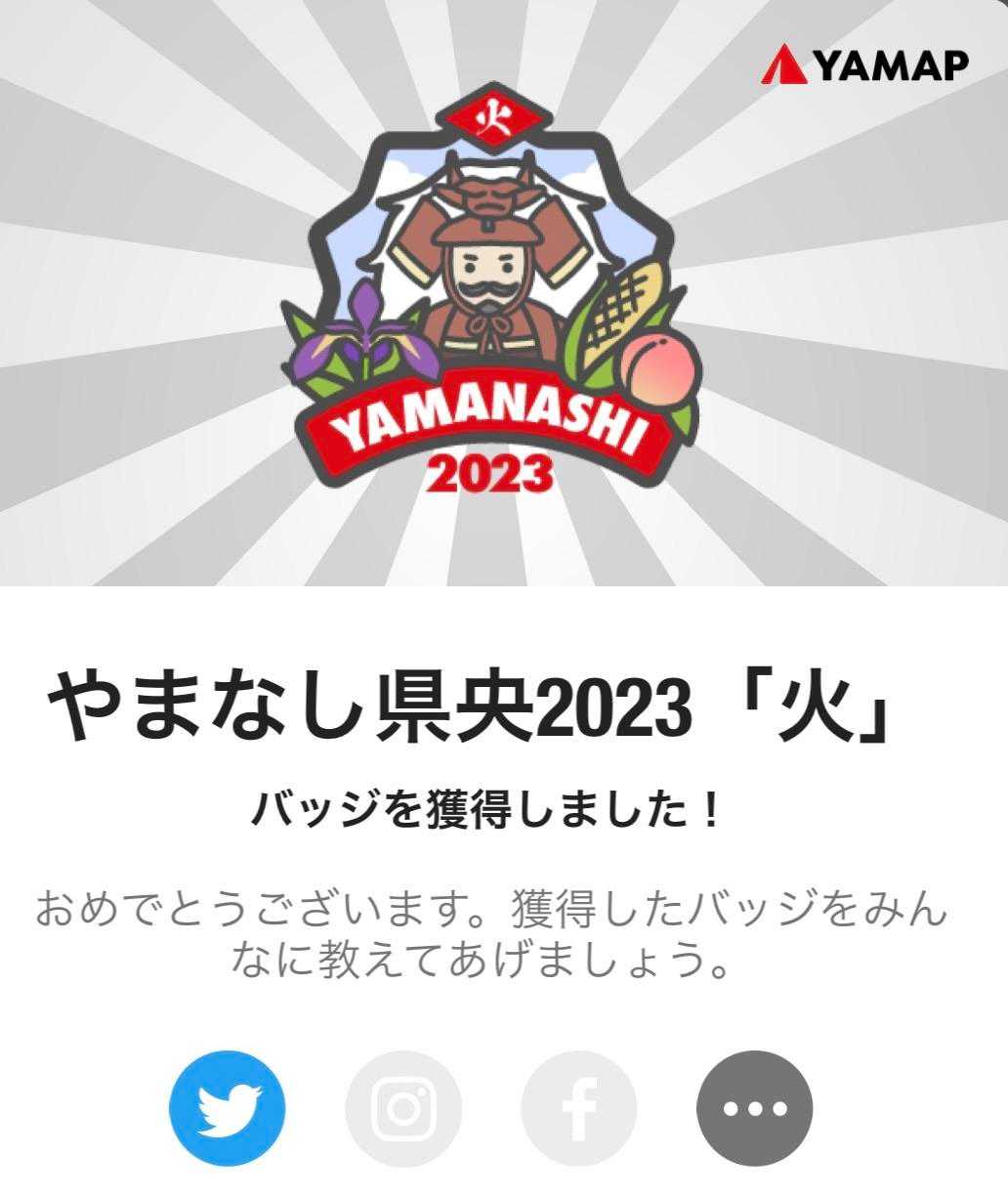Open more sharing options
This screenshot has height=1199, width=1008.
tap(754, 1108)
